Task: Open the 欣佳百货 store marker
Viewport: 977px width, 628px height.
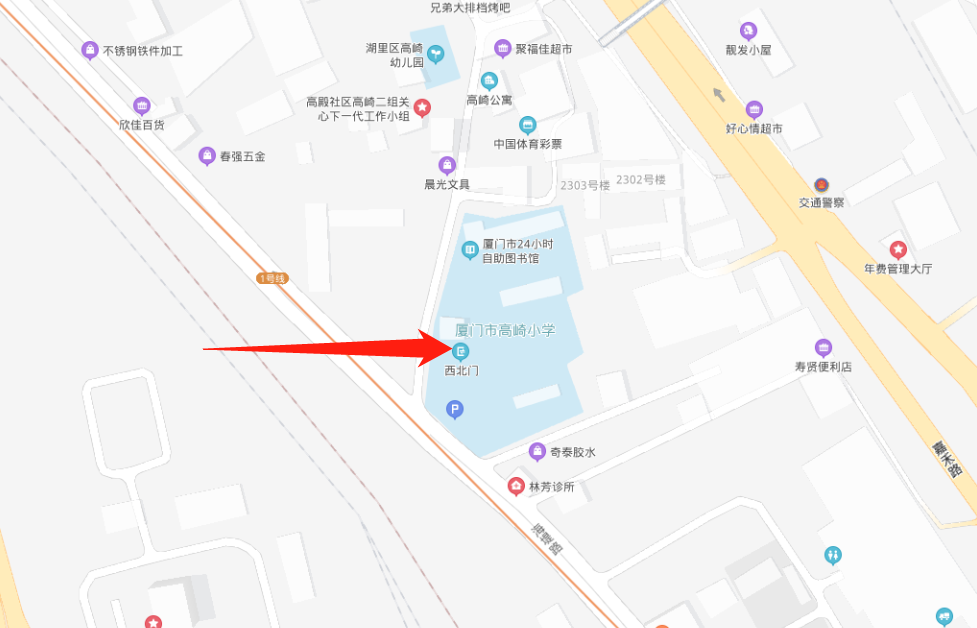Action: 142,107
